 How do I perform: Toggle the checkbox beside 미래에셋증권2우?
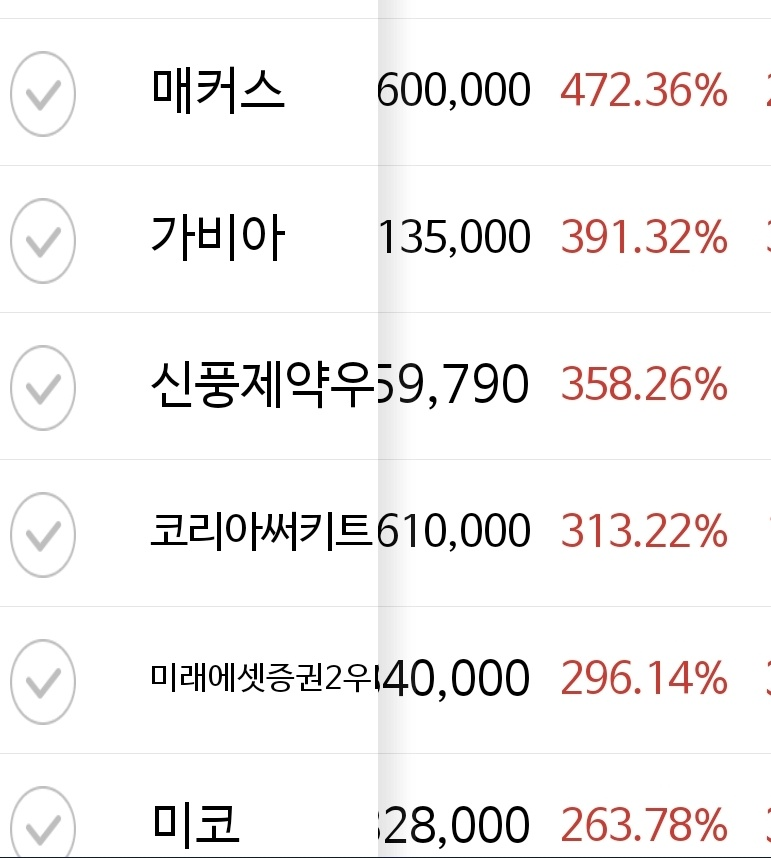pyautogui.click(x=42, y=681)
